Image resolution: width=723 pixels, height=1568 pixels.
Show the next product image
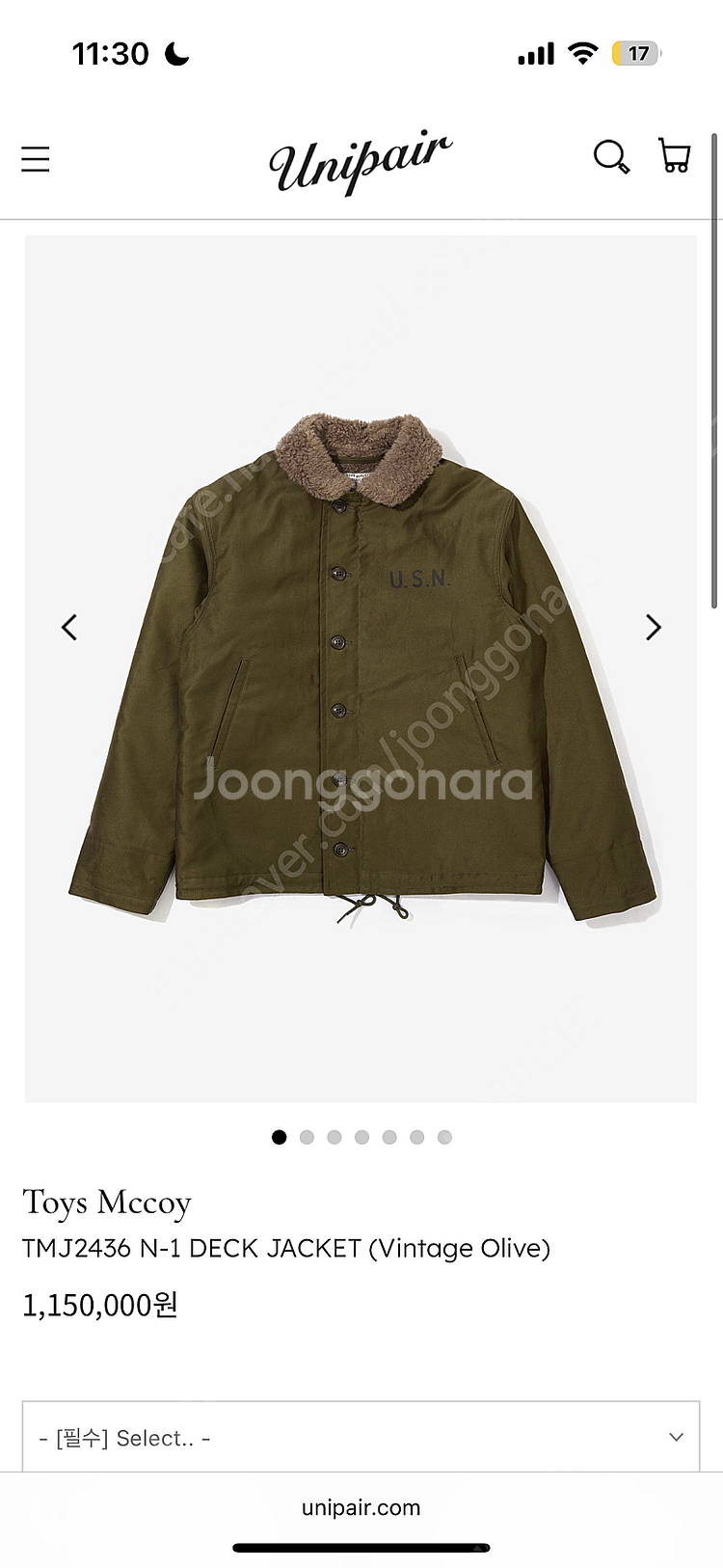[654, 628]
